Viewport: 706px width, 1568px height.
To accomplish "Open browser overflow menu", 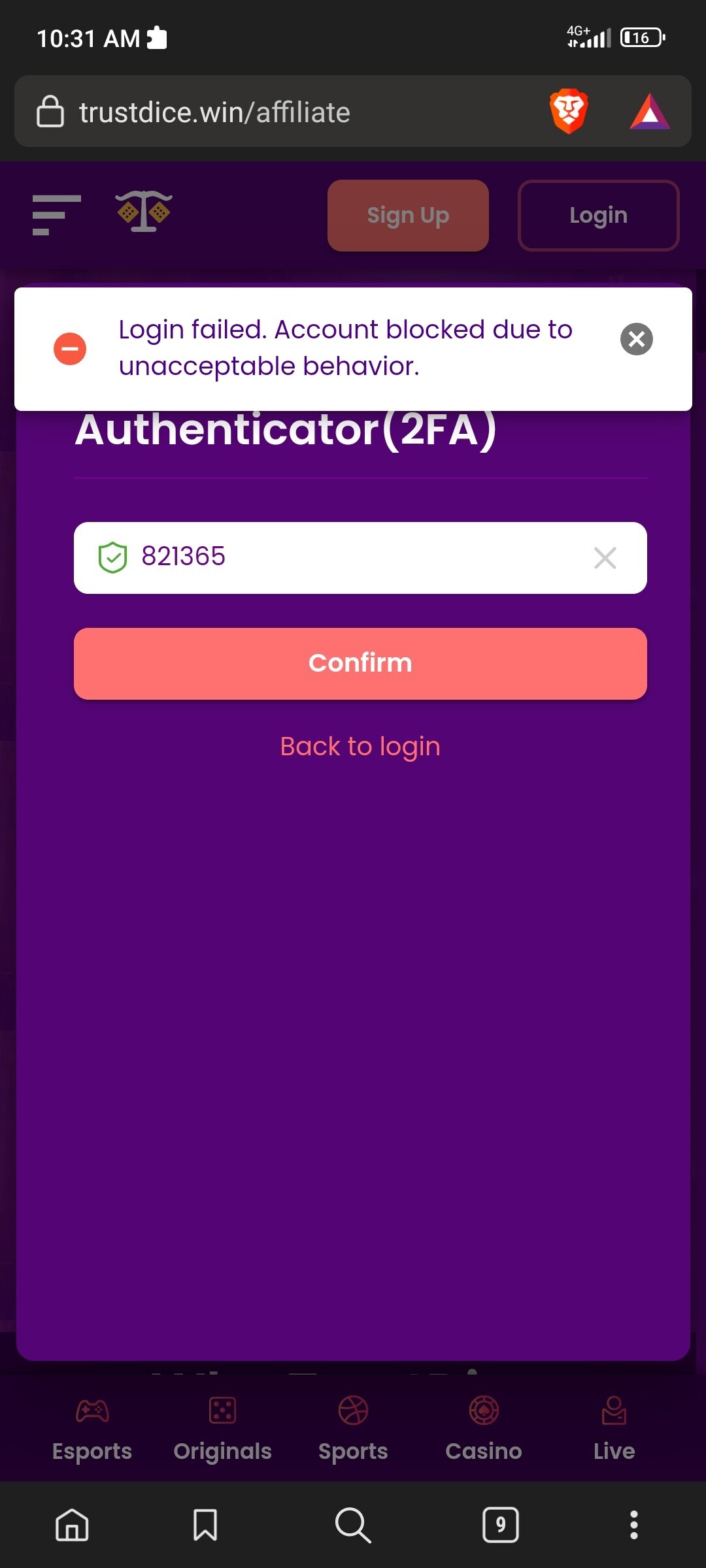I will pos(633,1525).
